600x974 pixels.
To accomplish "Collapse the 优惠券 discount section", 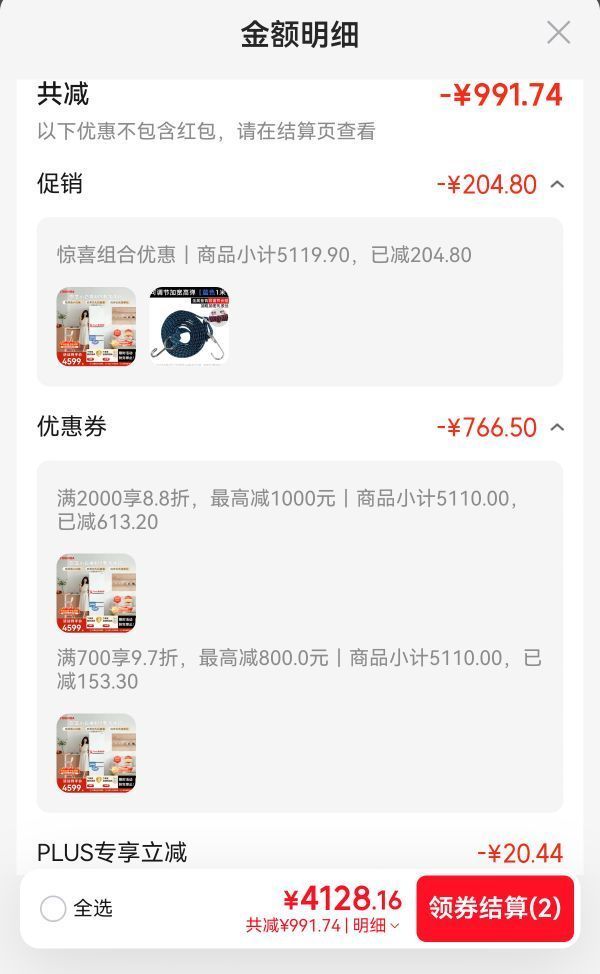I will coord(557,427).
